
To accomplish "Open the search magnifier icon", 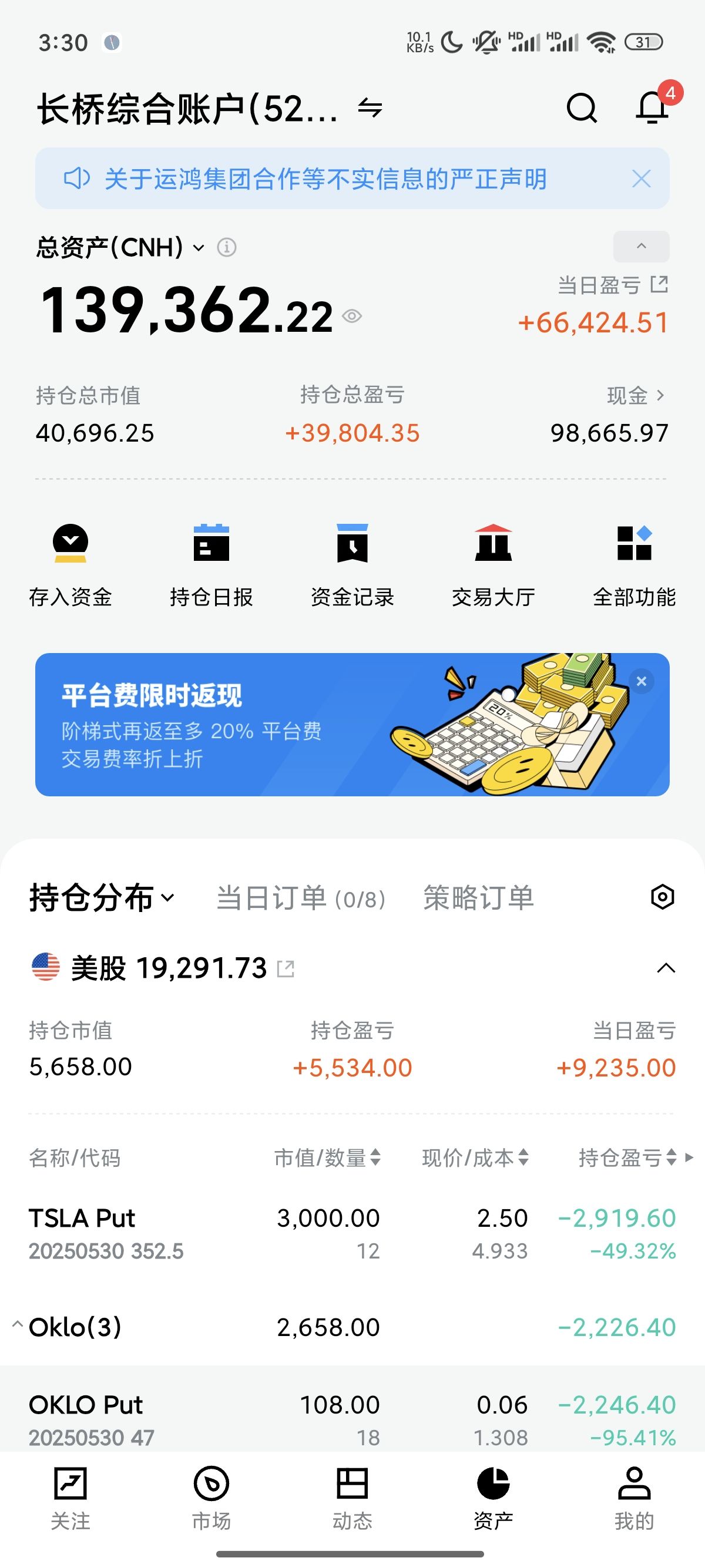I will 582,108.
